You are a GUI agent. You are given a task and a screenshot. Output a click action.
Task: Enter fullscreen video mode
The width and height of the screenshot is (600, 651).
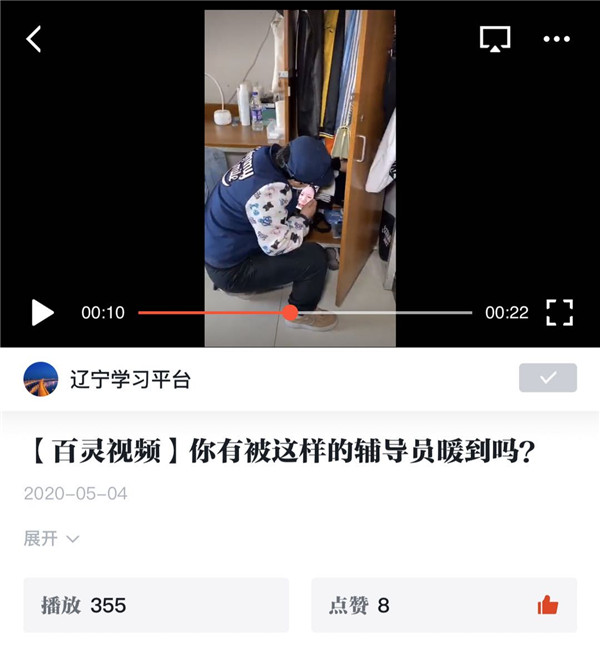pos(559,312)
